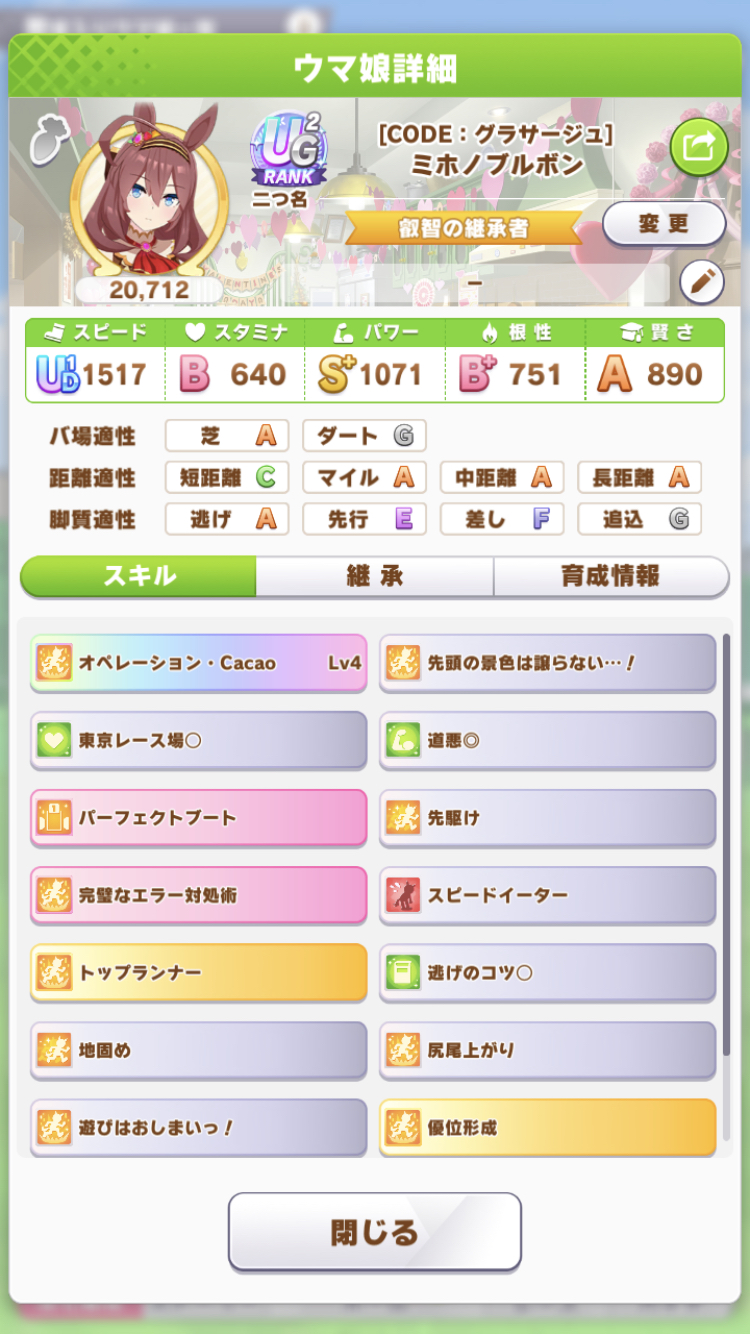Close the dialog with 閉じる

click(374, 1231)
